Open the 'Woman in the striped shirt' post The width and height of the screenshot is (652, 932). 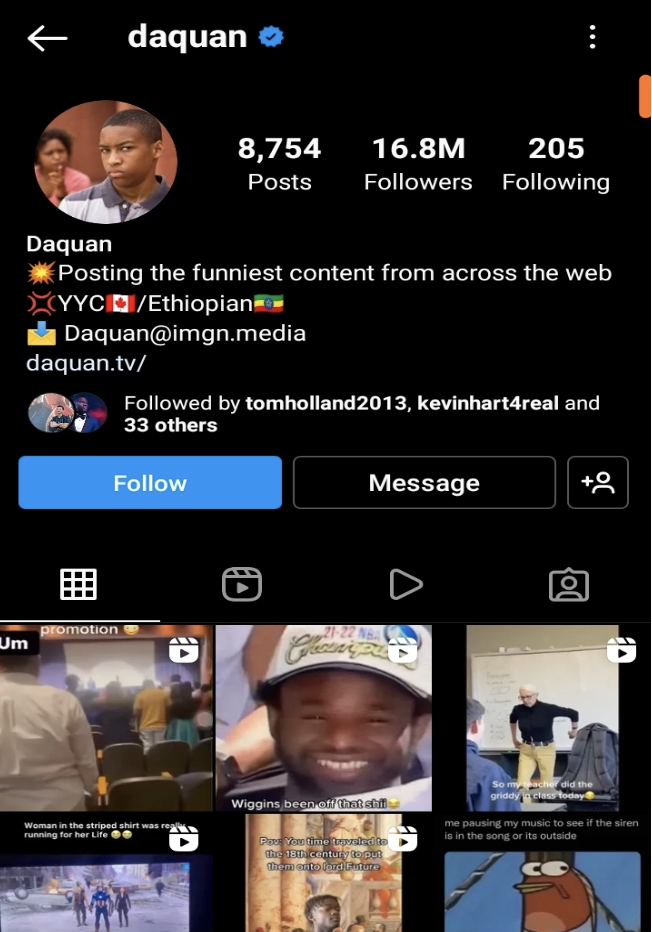[x=106, y=875]
